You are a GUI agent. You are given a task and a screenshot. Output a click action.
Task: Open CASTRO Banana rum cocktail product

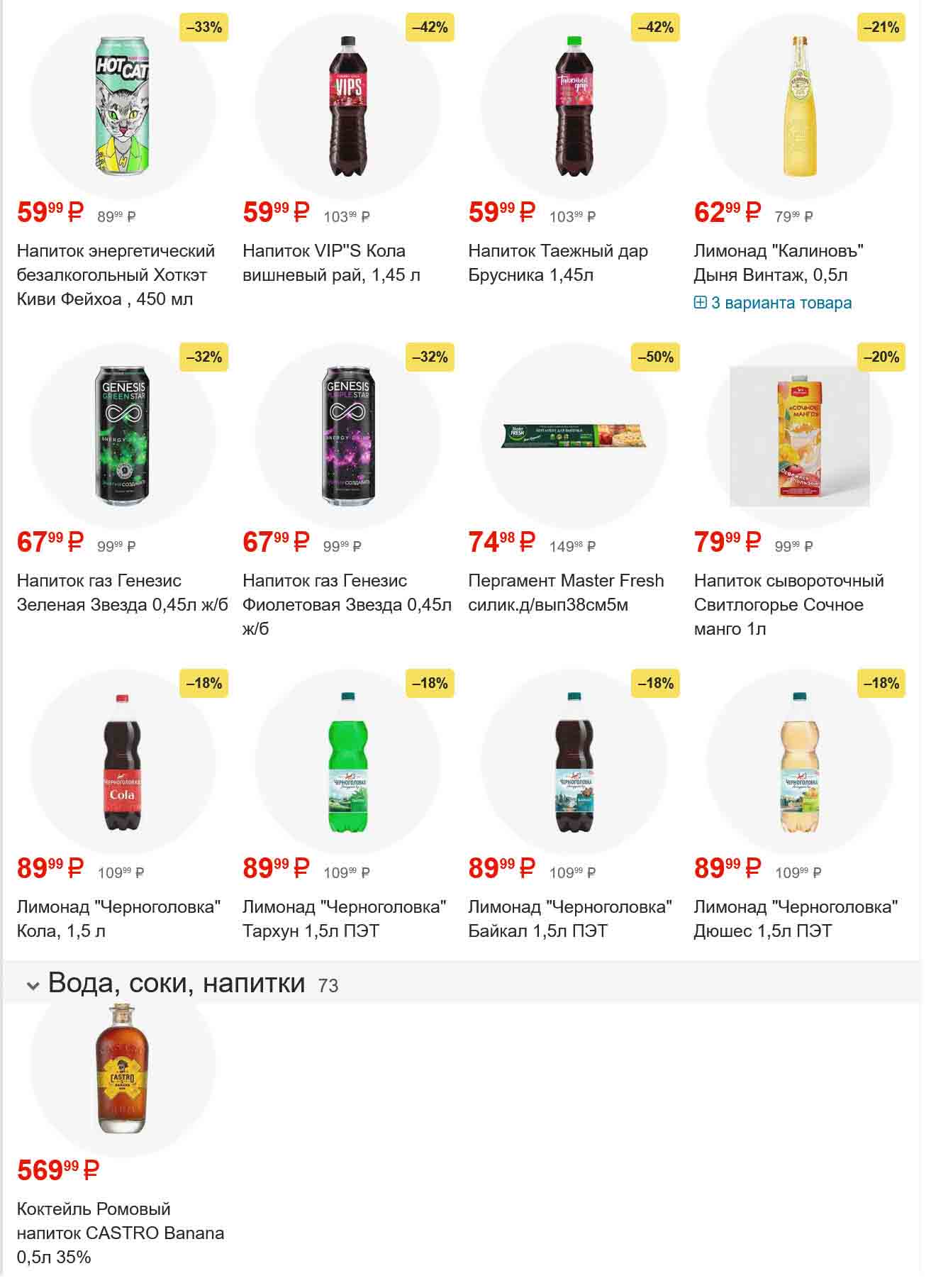click(121, 1232)
